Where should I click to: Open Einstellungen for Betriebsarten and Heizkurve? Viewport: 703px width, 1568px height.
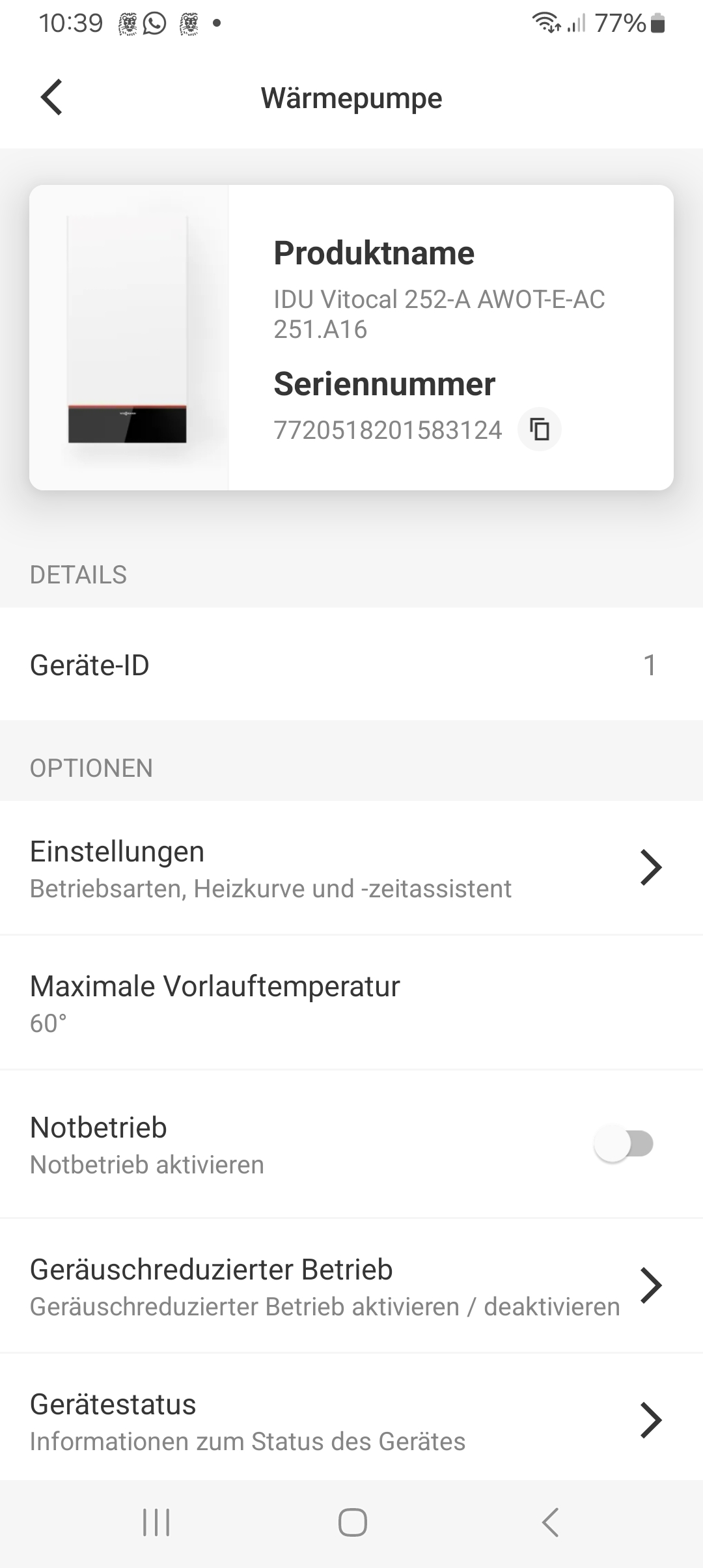pyautogui.click(x=351, y=869)
